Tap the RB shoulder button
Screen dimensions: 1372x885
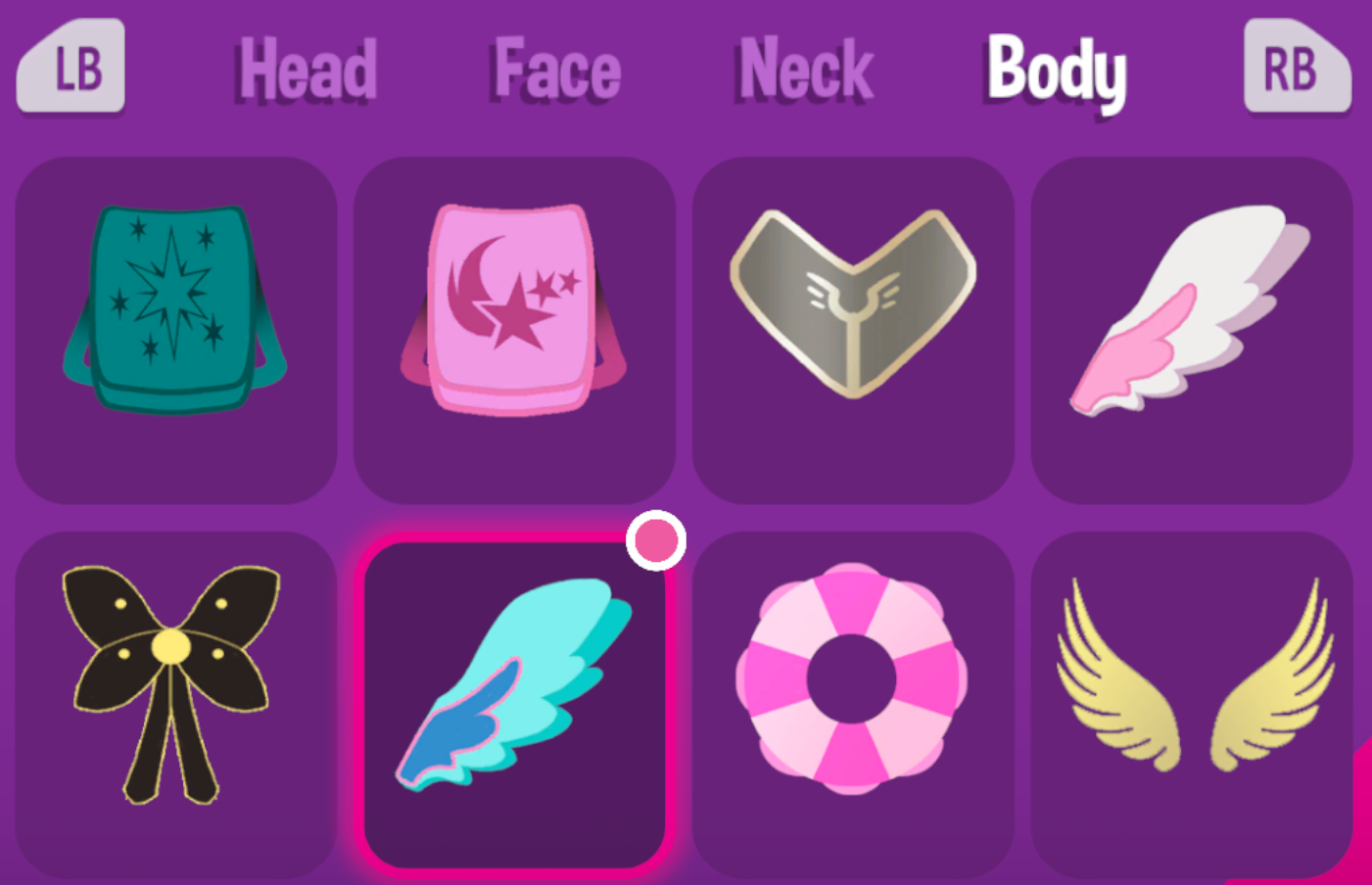coord(1297,68)
